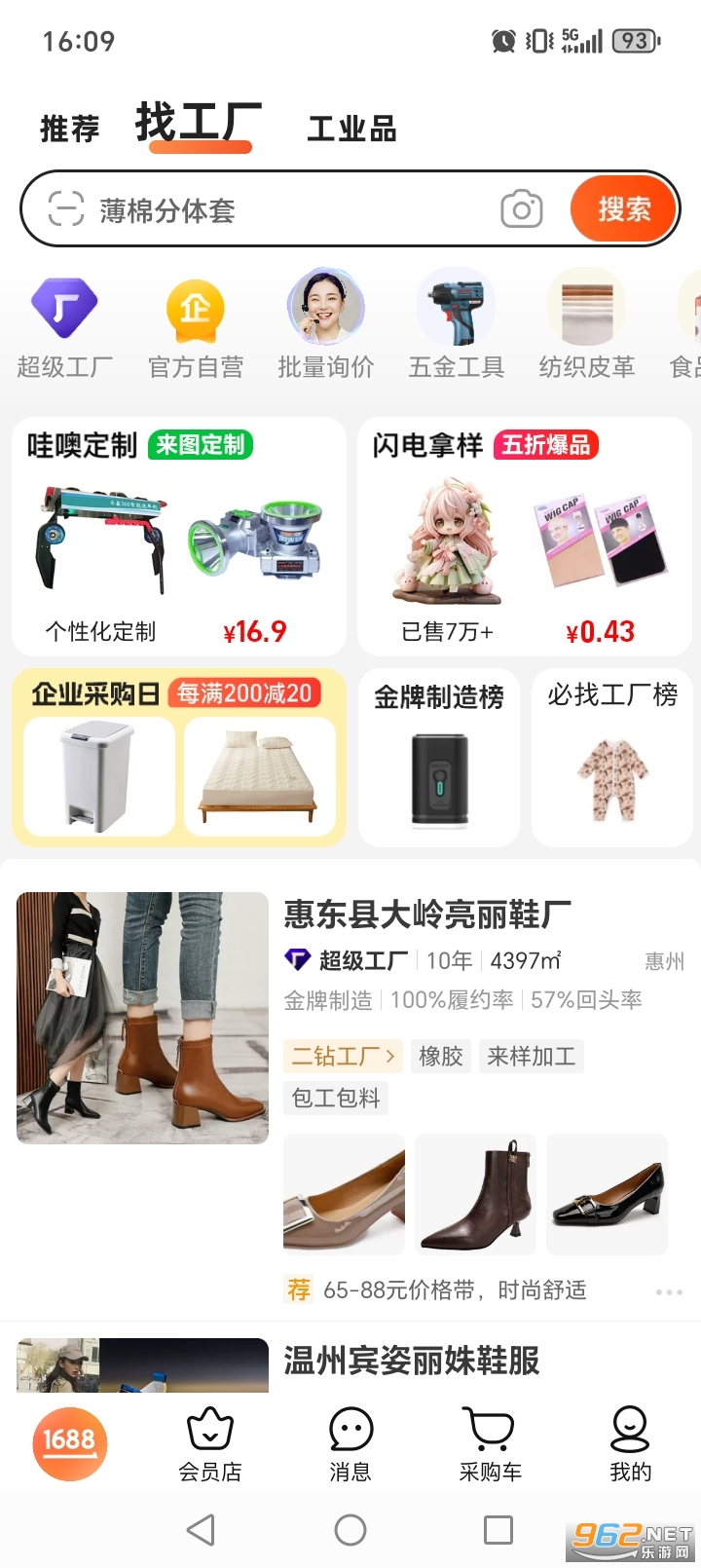Open the 会员店 tab
Viewport: 701px width, 1568px height.
[210, 1445]
